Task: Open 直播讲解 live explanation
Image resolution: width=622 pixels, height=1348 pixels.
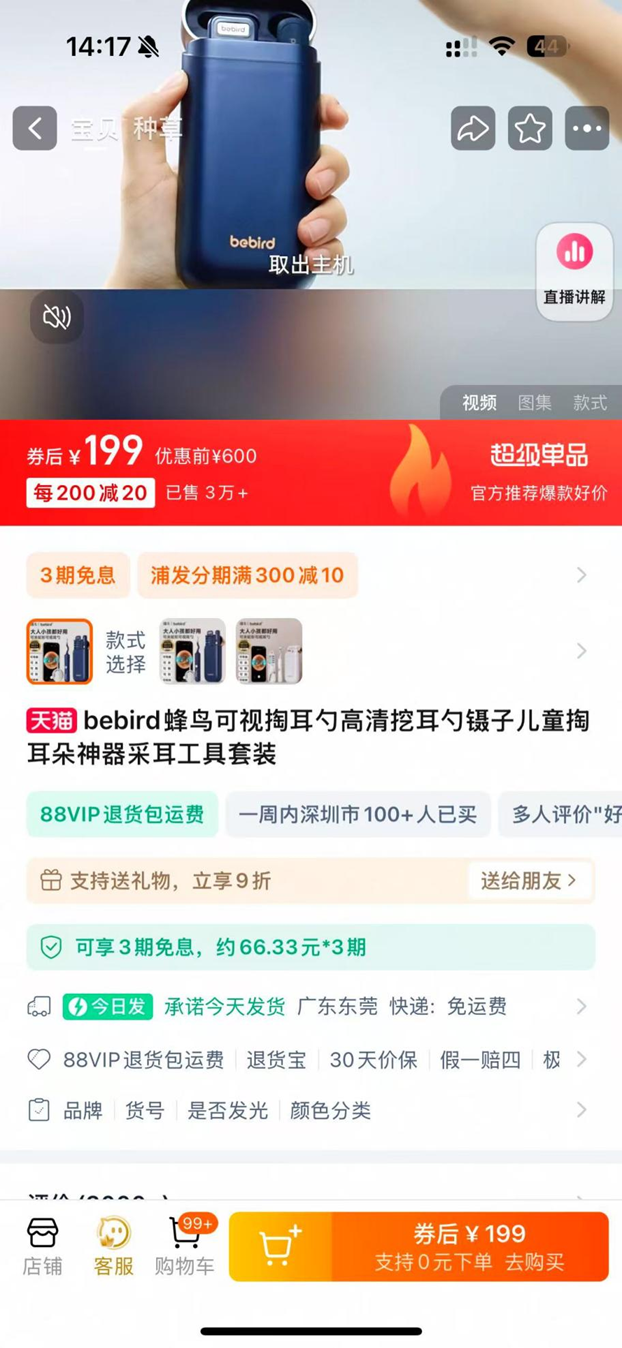Action: (x=574, y=271)
